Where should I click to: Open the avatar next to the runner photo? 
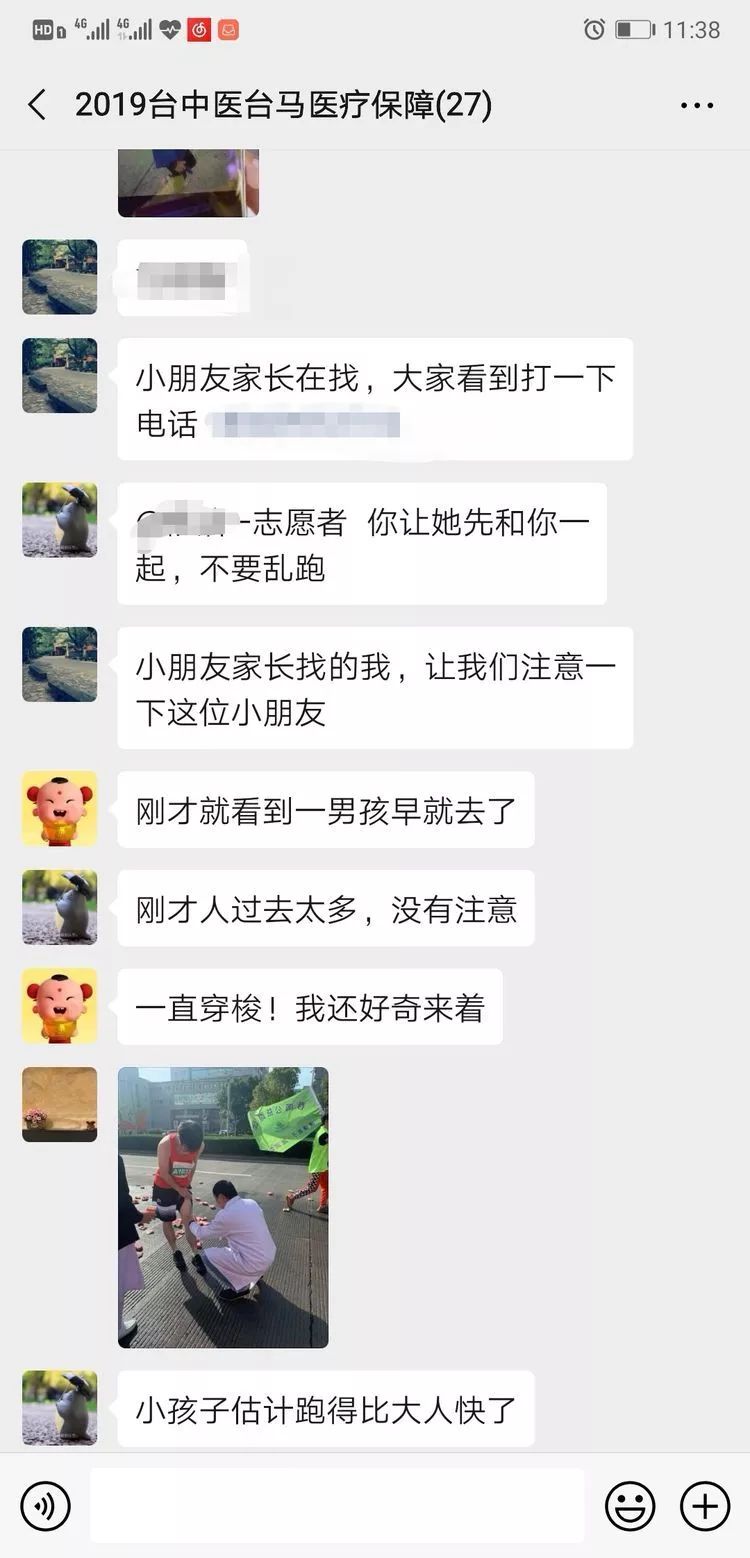click(60, 1104)
